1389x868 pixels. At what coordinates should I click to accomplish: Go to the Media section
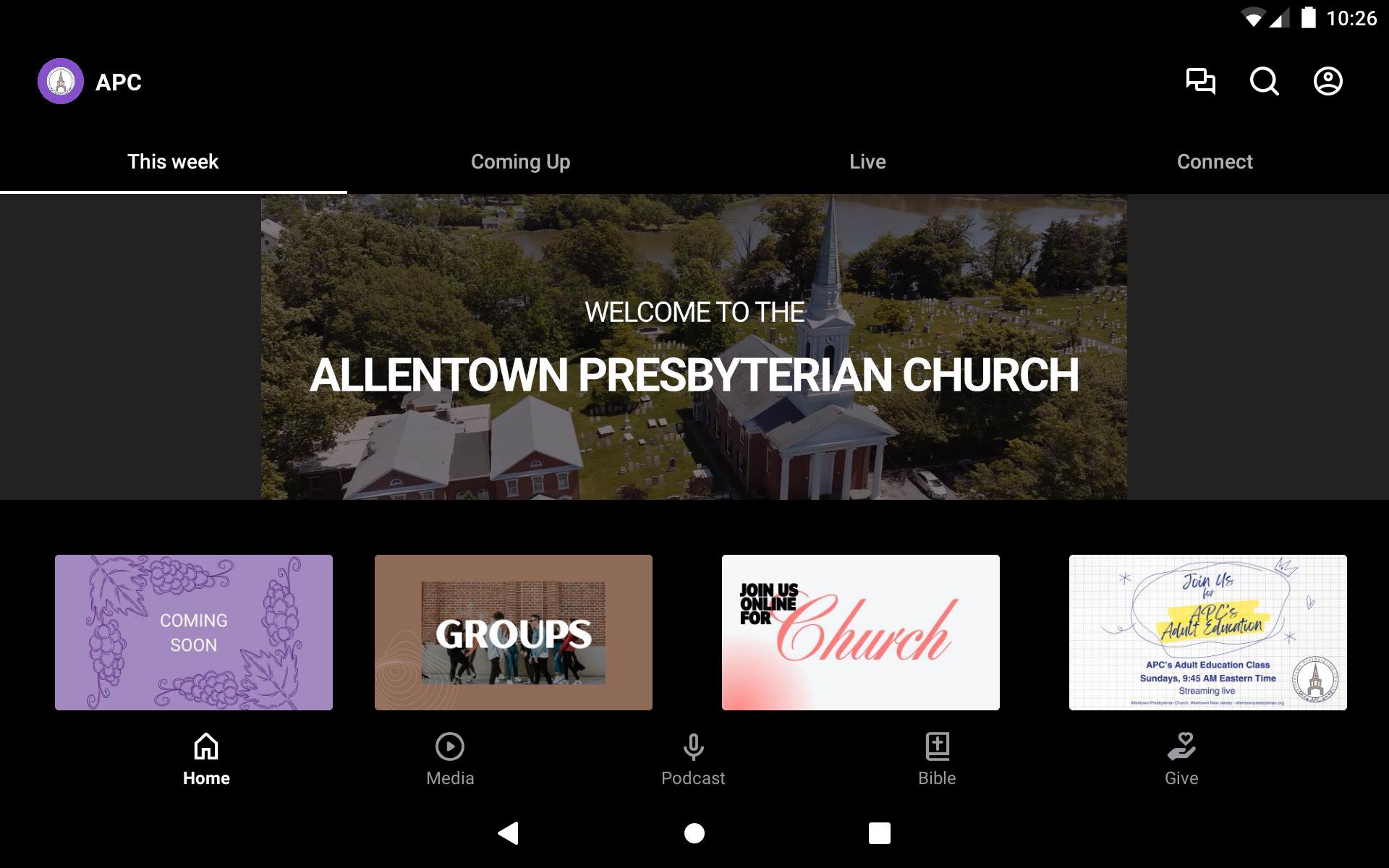450,759
